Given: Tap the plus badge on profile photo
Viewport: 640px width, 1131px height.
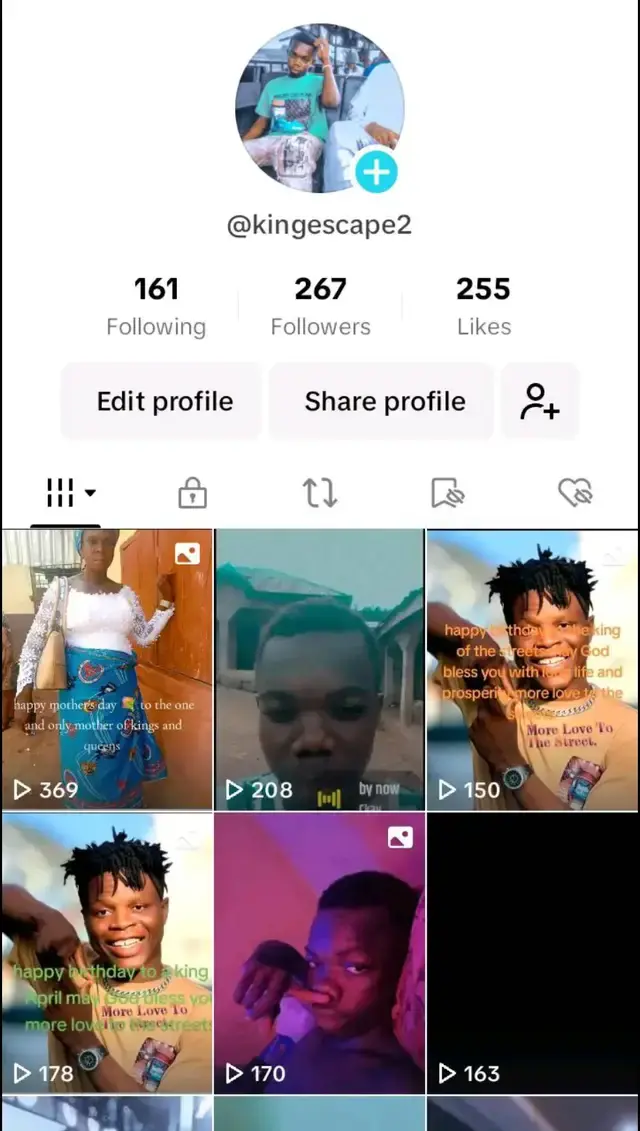Looking at the screenshot, I should point(376,173).
